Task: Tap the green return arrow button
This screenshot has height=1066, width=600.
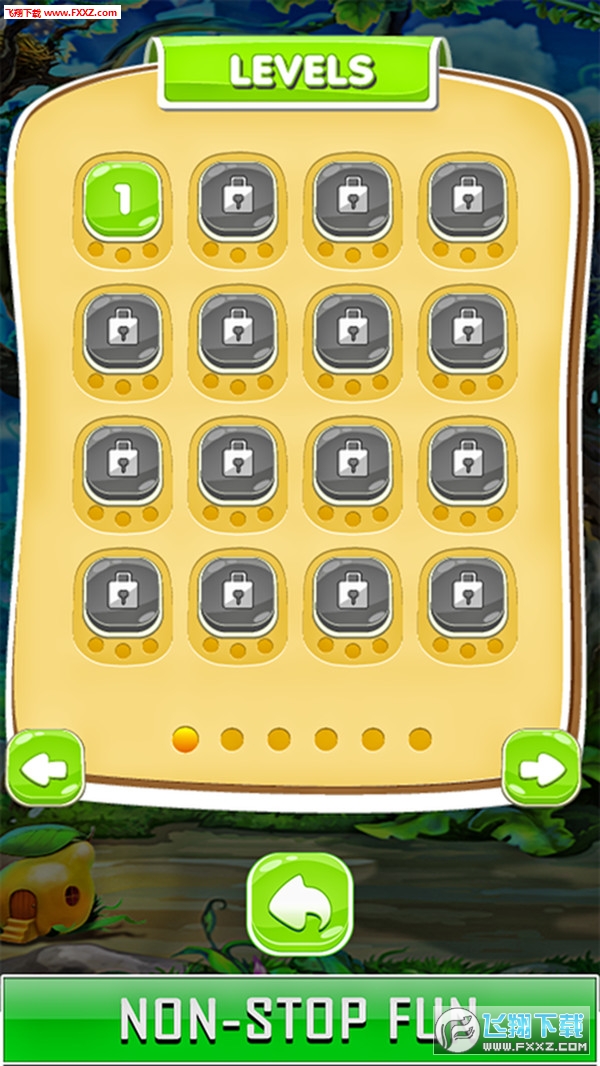Action: tap(300, 904)
